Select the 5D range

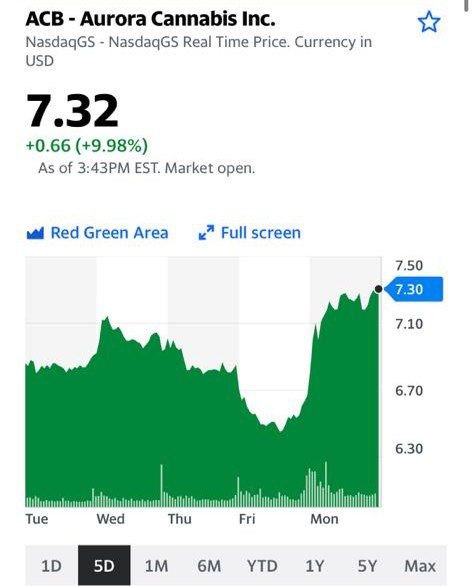click(x=104, y=565)
